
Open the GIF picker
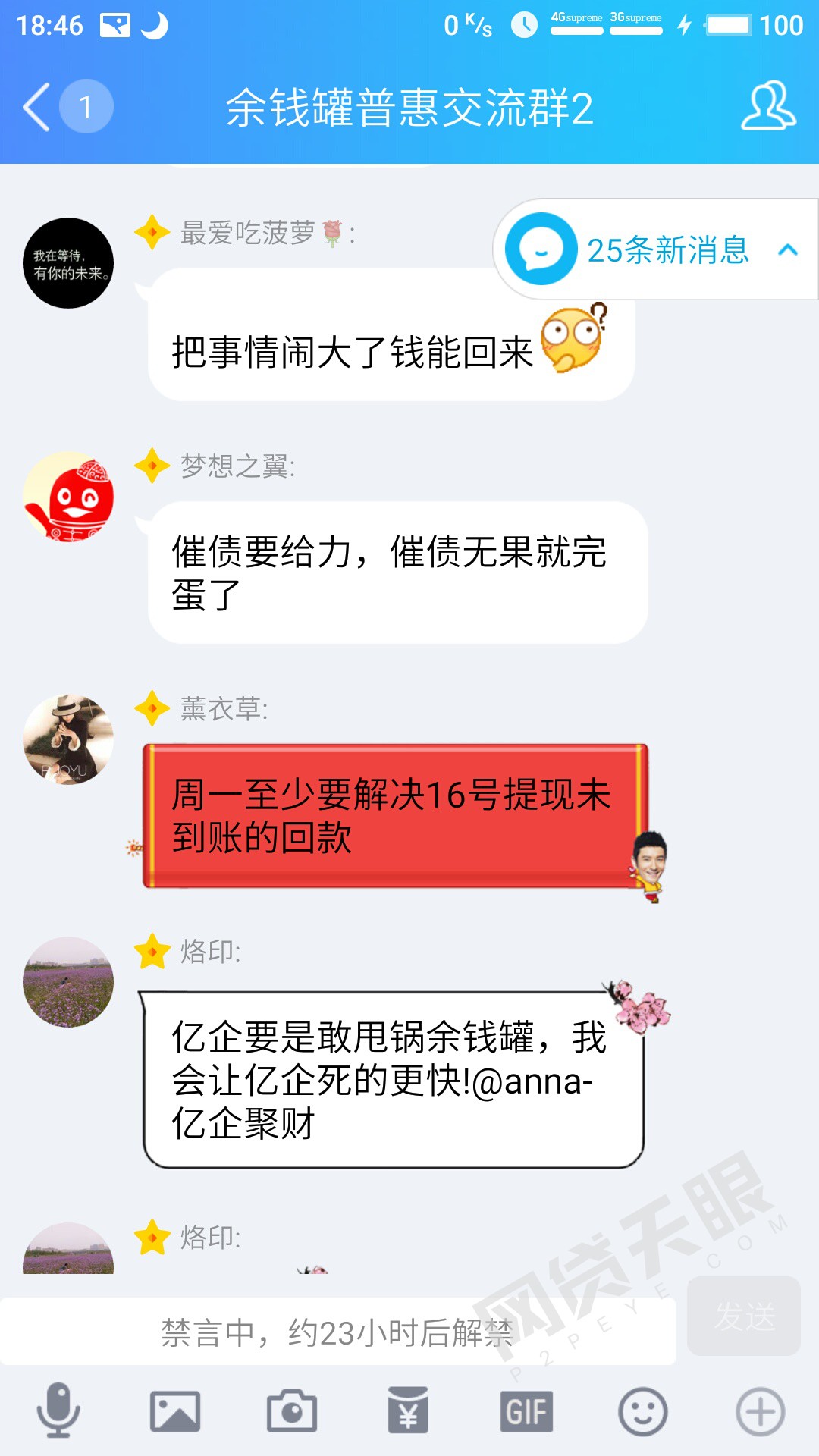pyautogui.click(x=526, y=1411)
